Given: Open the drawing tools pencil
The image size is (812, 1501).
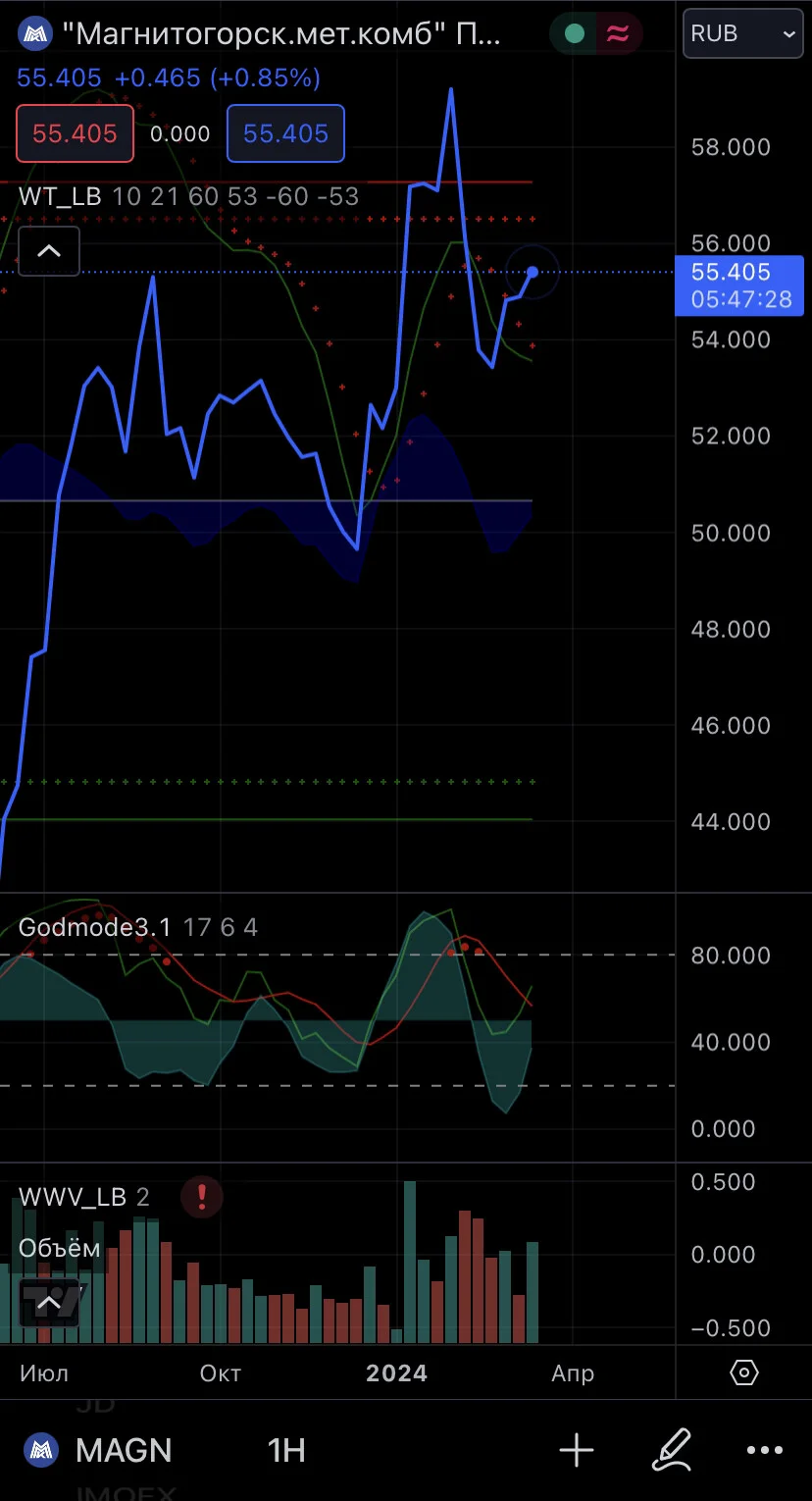Looking at the screenshot, I should 673,1450.
